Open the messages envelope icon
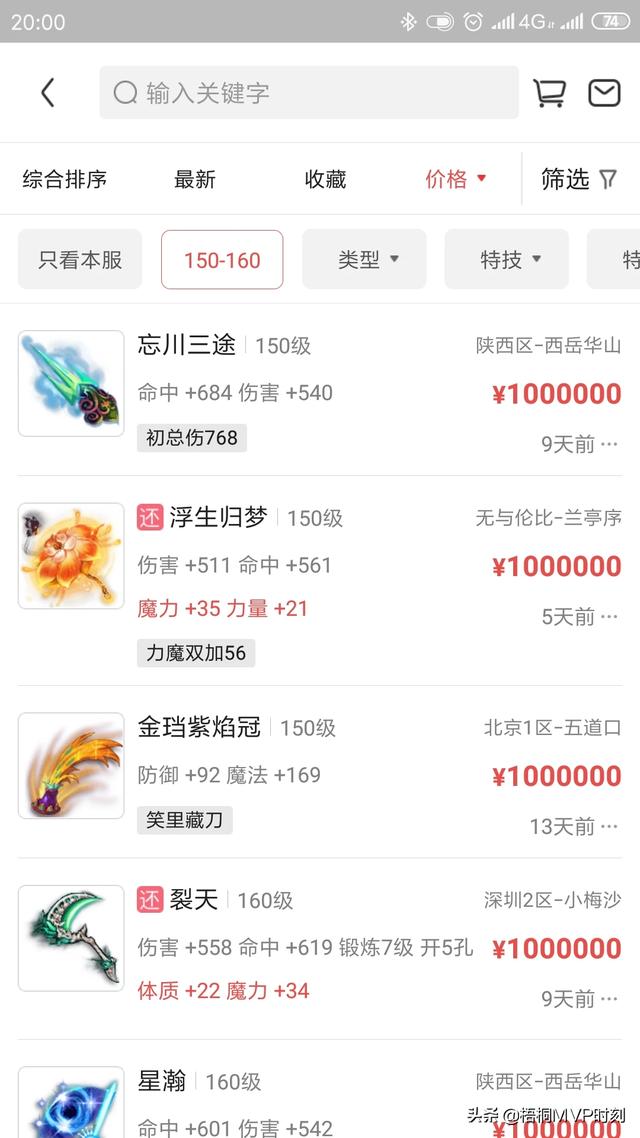Image resolution: width=640 pixels, height=1138 pixels. click(x=604, y=93)
